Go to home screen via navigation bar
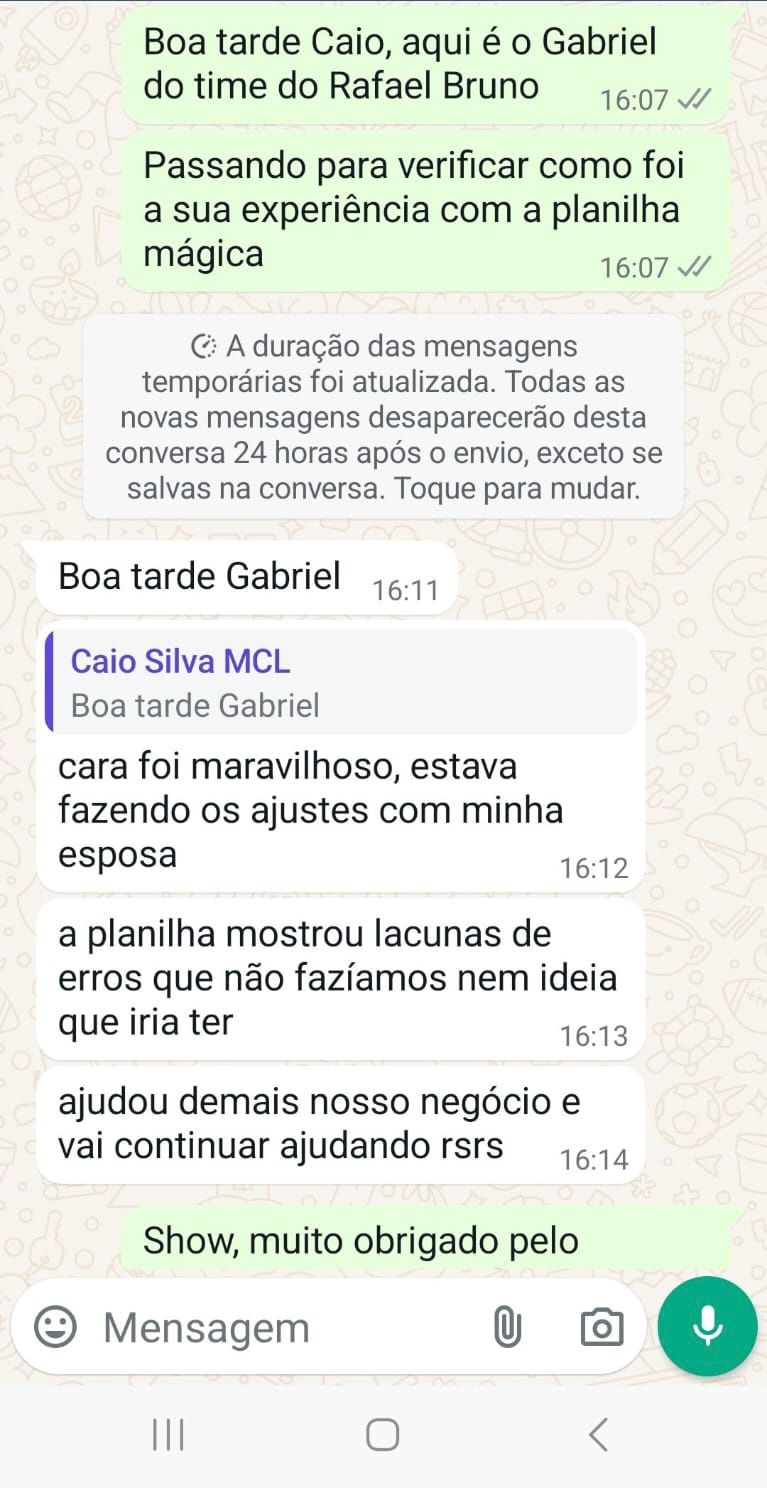This screenshot has height=1488, width=767. coord(382,1435)
